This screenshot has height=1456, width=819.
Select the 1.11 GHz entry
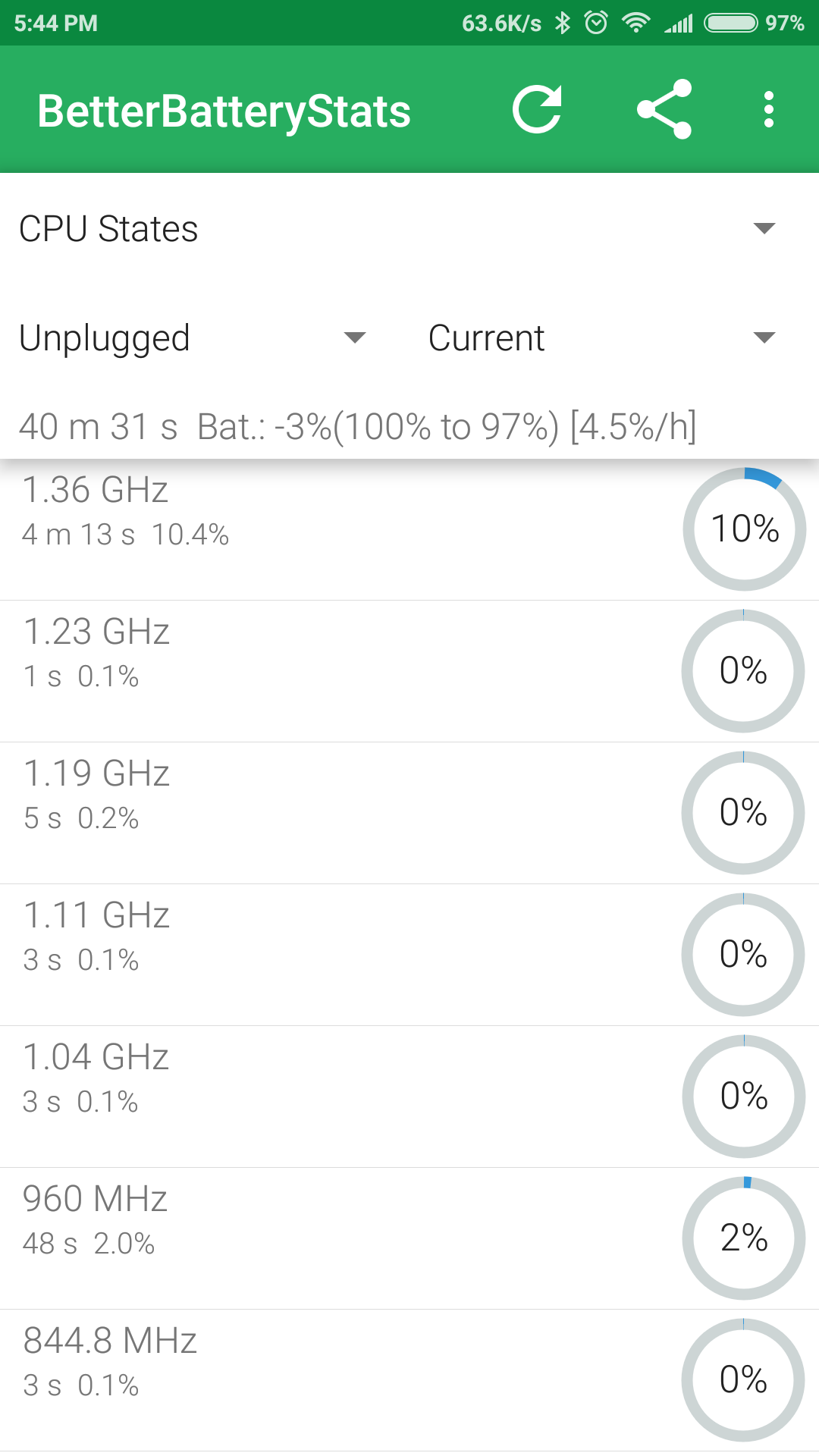coord(409,955)
